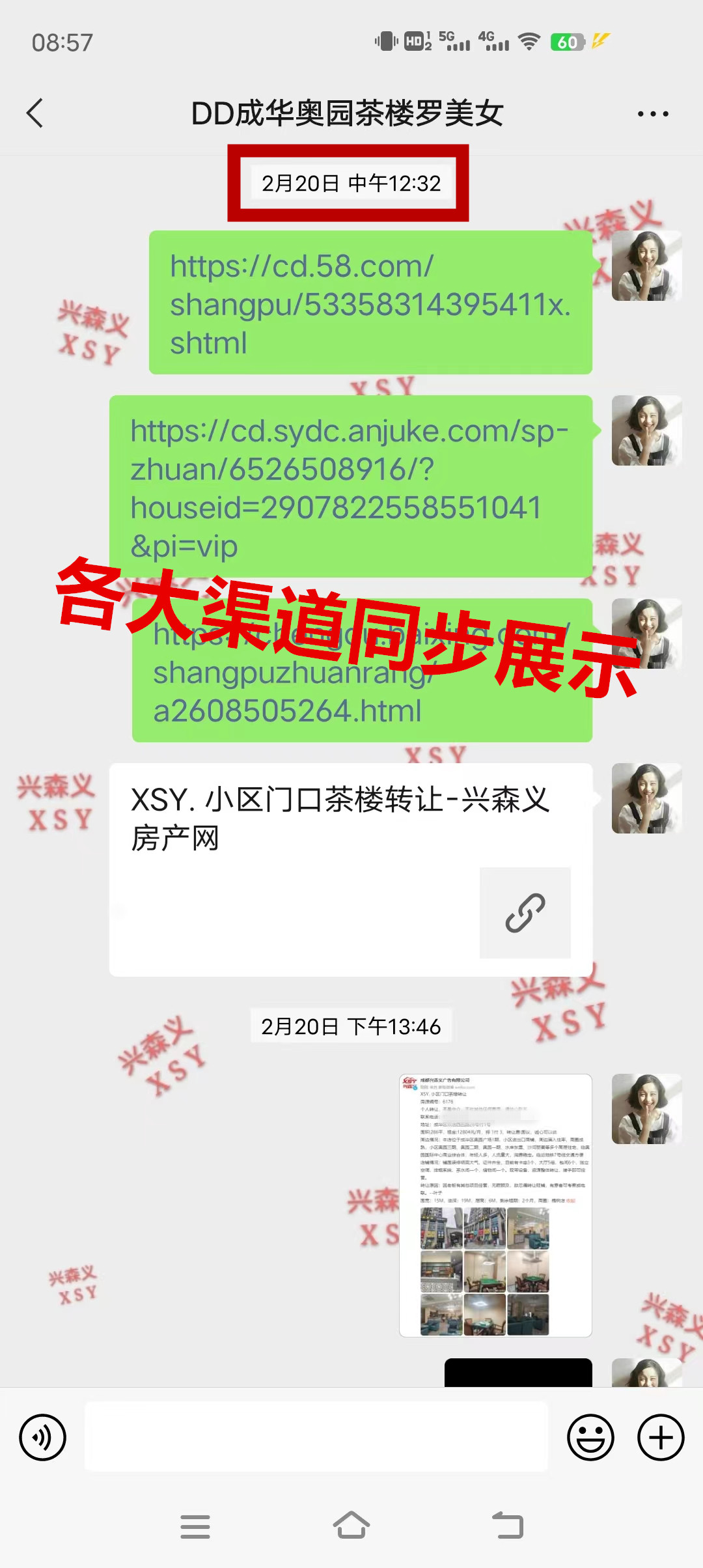
Task: View the listing image sent at 13:46
Action: (x=495, y=1205)
